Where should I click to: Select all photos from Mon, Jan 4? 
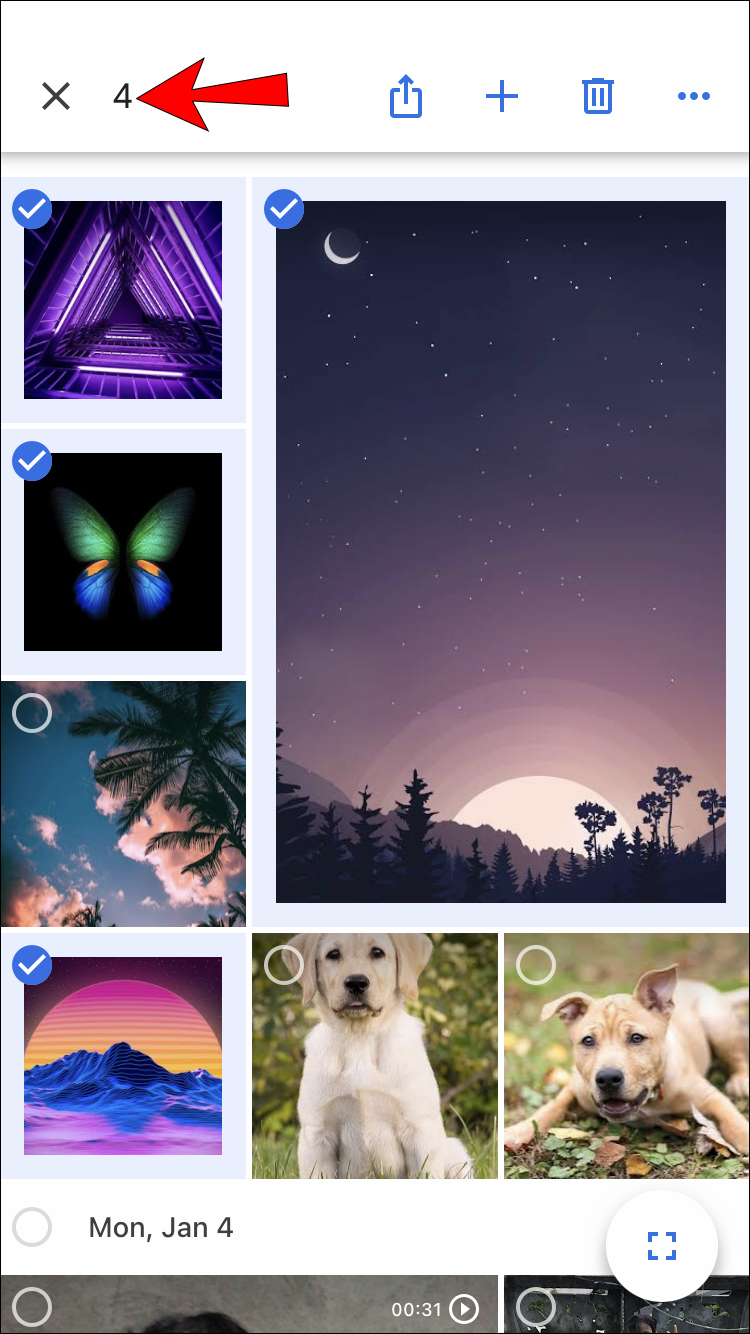[33, 1227]
